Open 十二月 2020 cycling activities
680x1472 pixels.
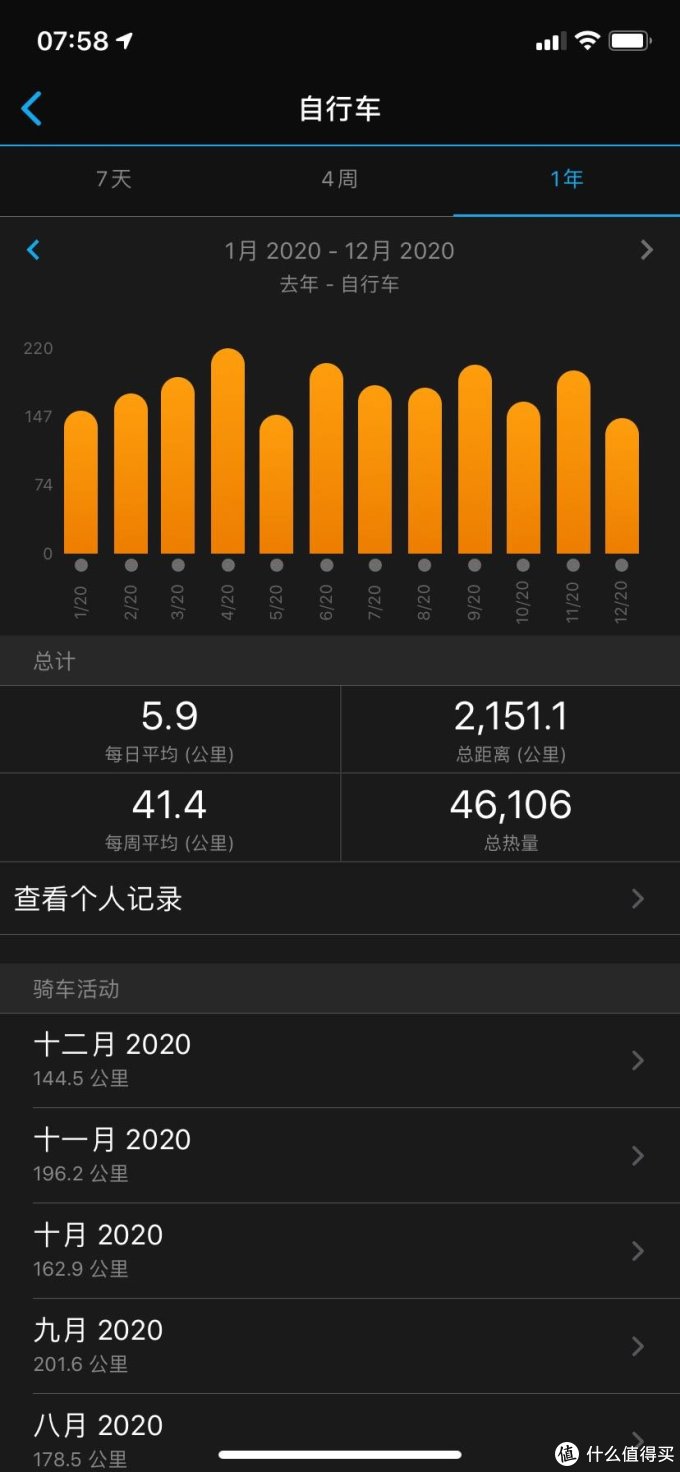[x=340, y=1060]
